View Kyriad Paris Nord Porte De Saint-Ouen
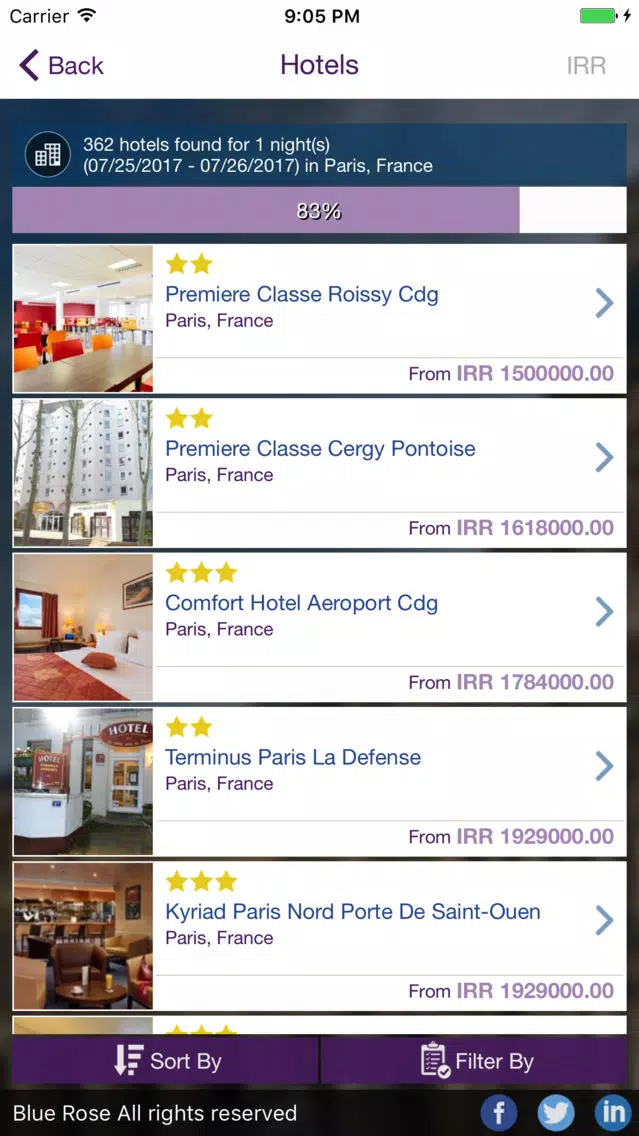Image resolution: width=639 pixels, height=1136 pixels. [x=320, y=936]
